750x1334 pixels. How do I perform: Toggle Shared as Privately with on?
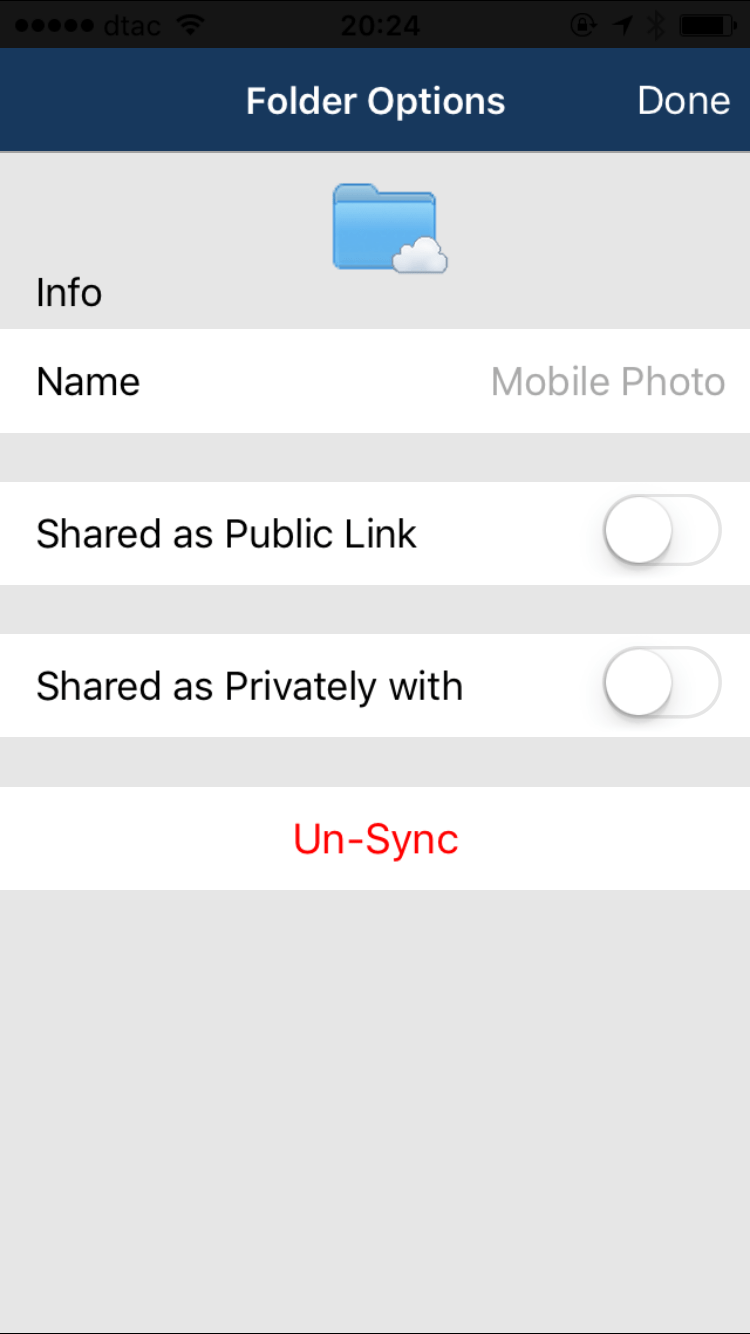[661, 683]
